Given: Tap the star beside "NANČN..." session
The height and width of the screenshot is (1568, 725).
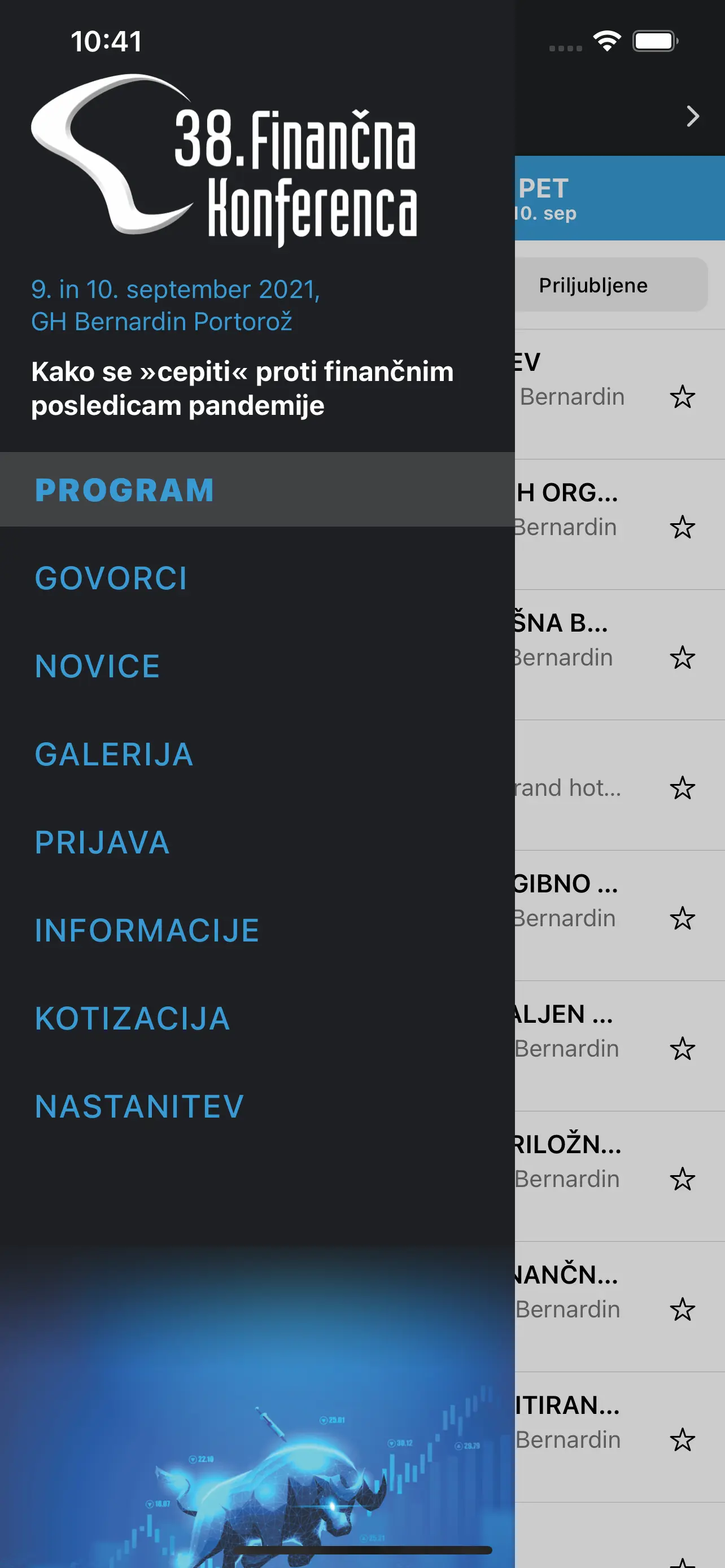Looking at the screenshot, I should point(682,1309).
